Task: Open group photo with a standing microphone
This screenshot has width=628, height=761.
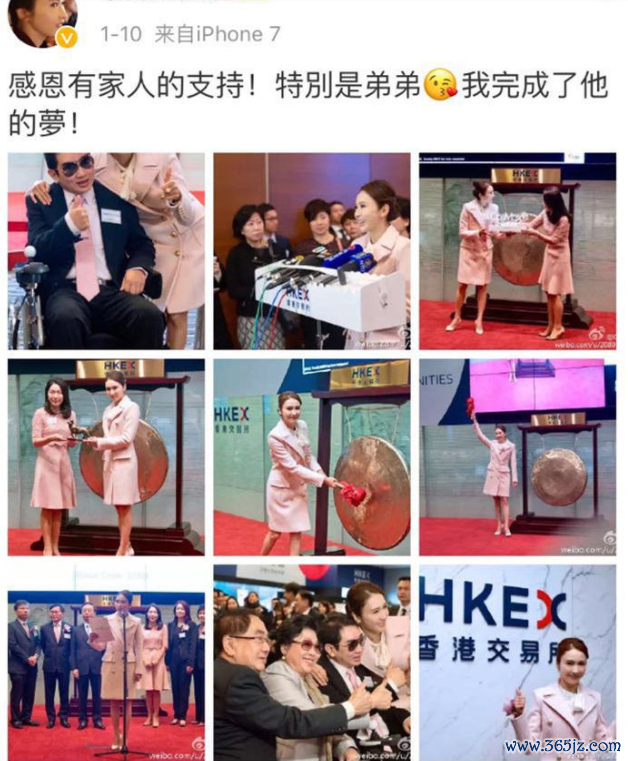Action: (106, 662)
